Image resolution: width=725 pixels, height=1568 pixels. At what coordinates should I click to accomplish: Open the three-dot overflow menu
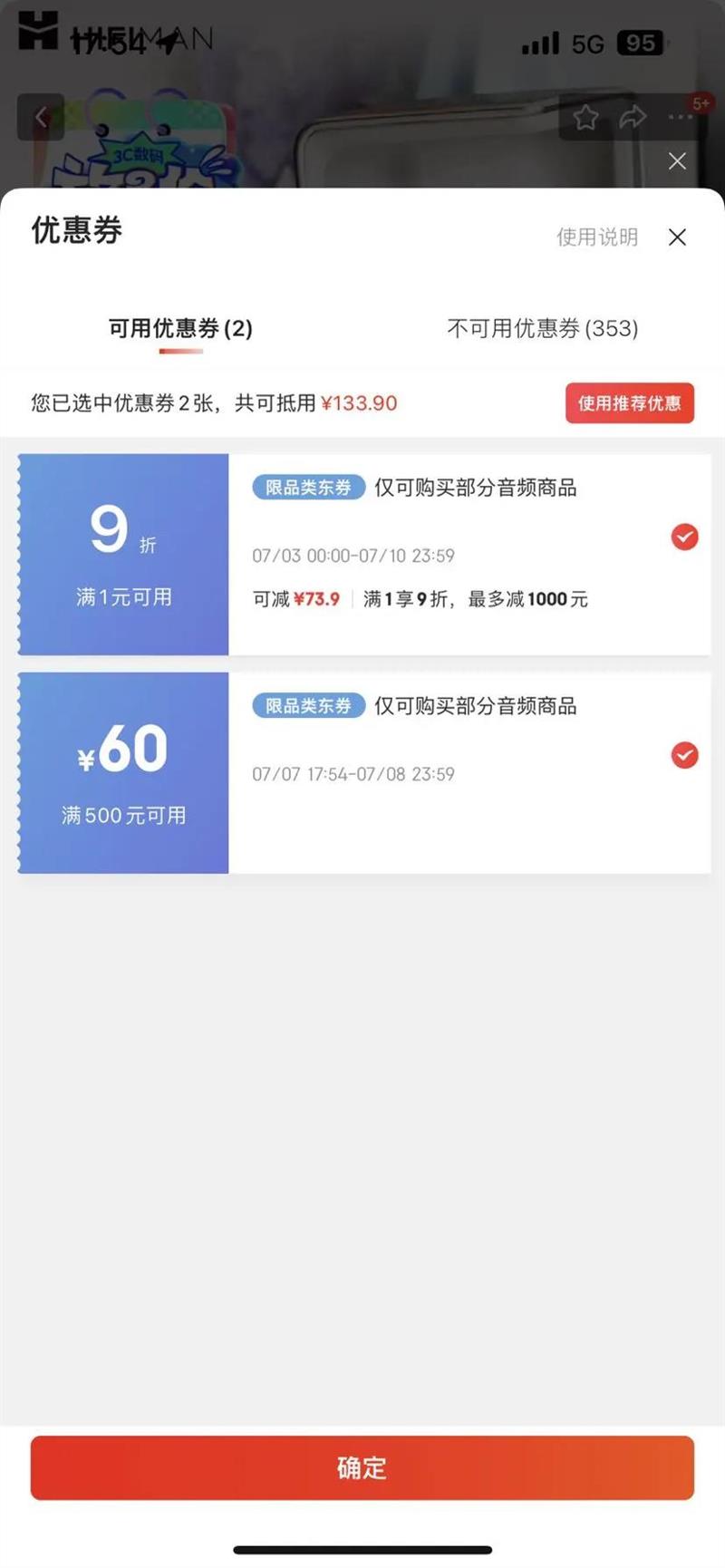click(x=679, y=117)
